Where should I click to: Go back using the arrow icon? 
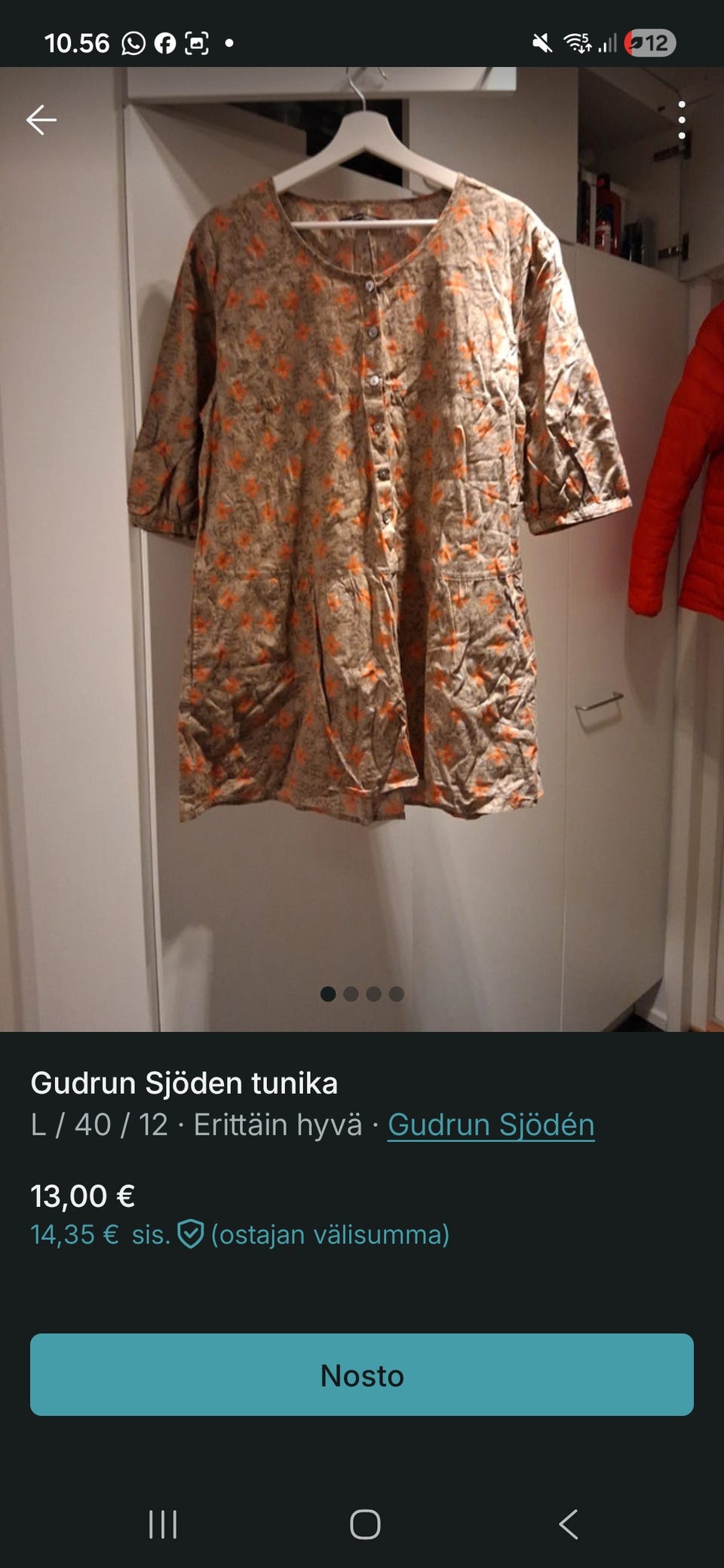41,120
